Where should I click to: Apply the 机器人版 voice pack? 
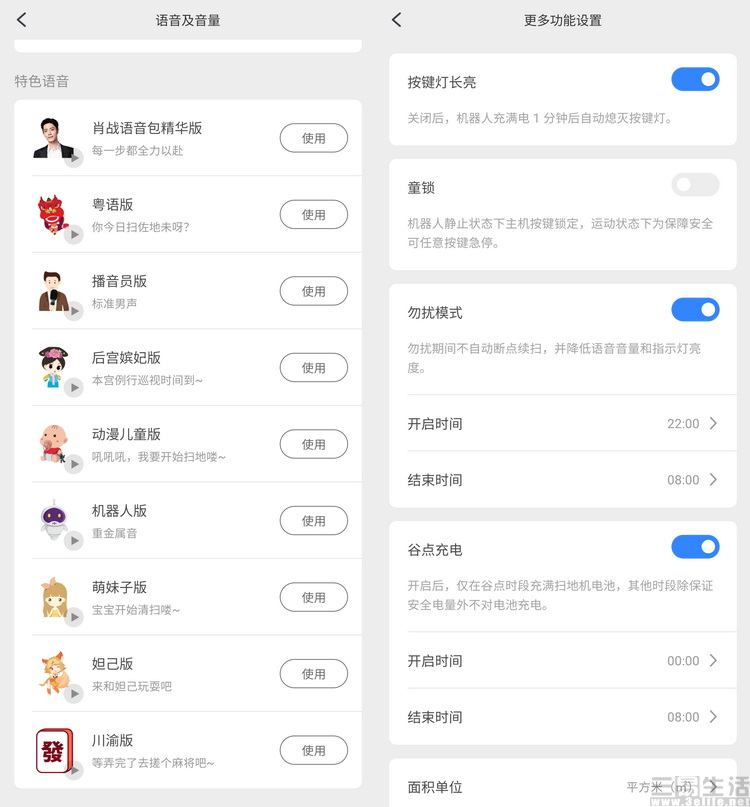pos(313,520)
